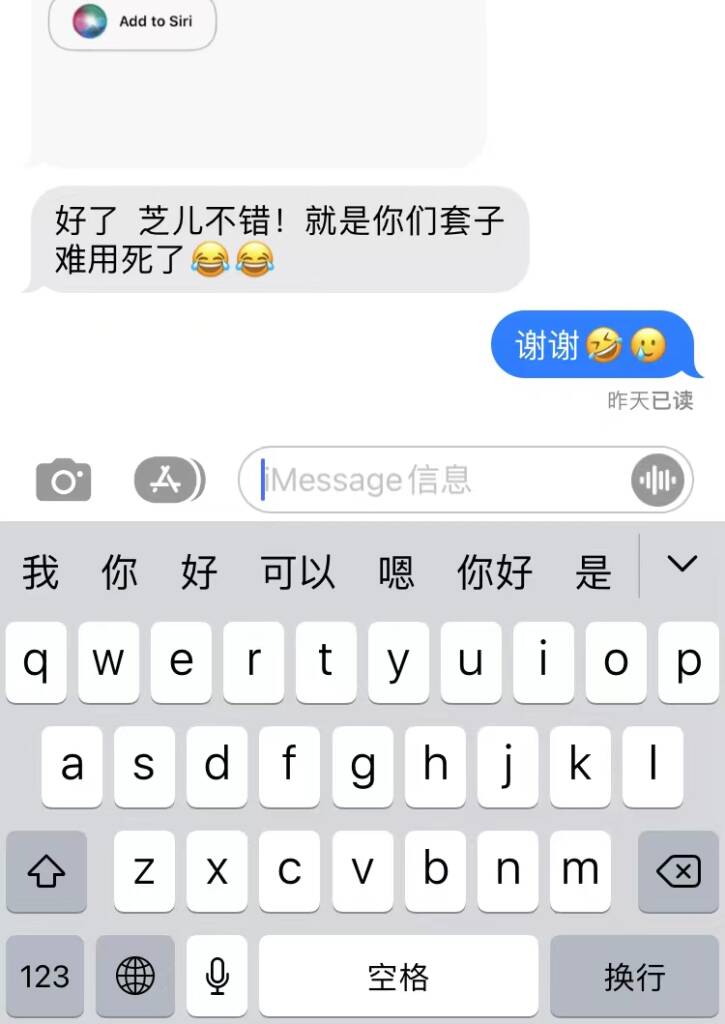The image size is (725, 1024).
Task: Tap the Add to Siri button
Action: (x=132, y=21)
